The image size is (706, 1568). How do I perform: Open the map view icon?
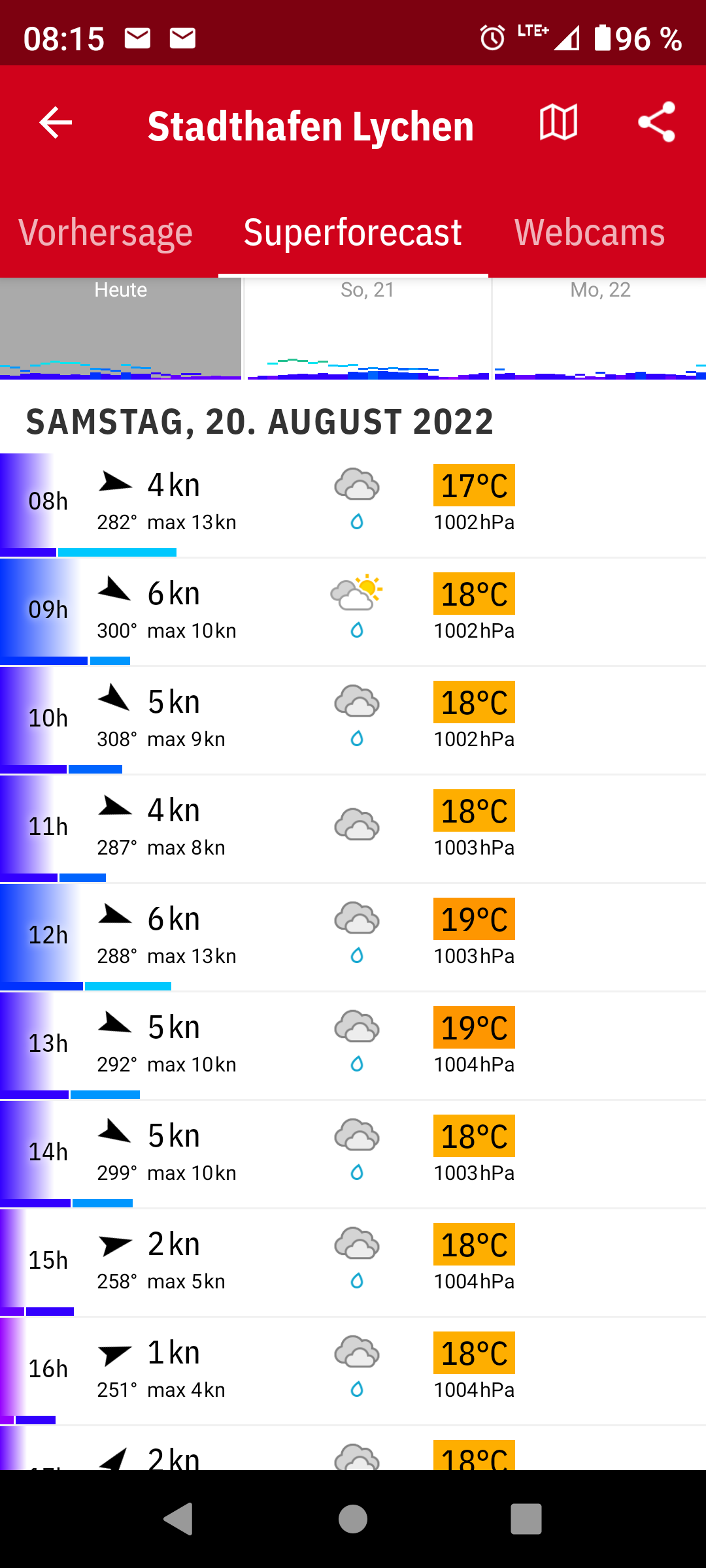[558, 122]
